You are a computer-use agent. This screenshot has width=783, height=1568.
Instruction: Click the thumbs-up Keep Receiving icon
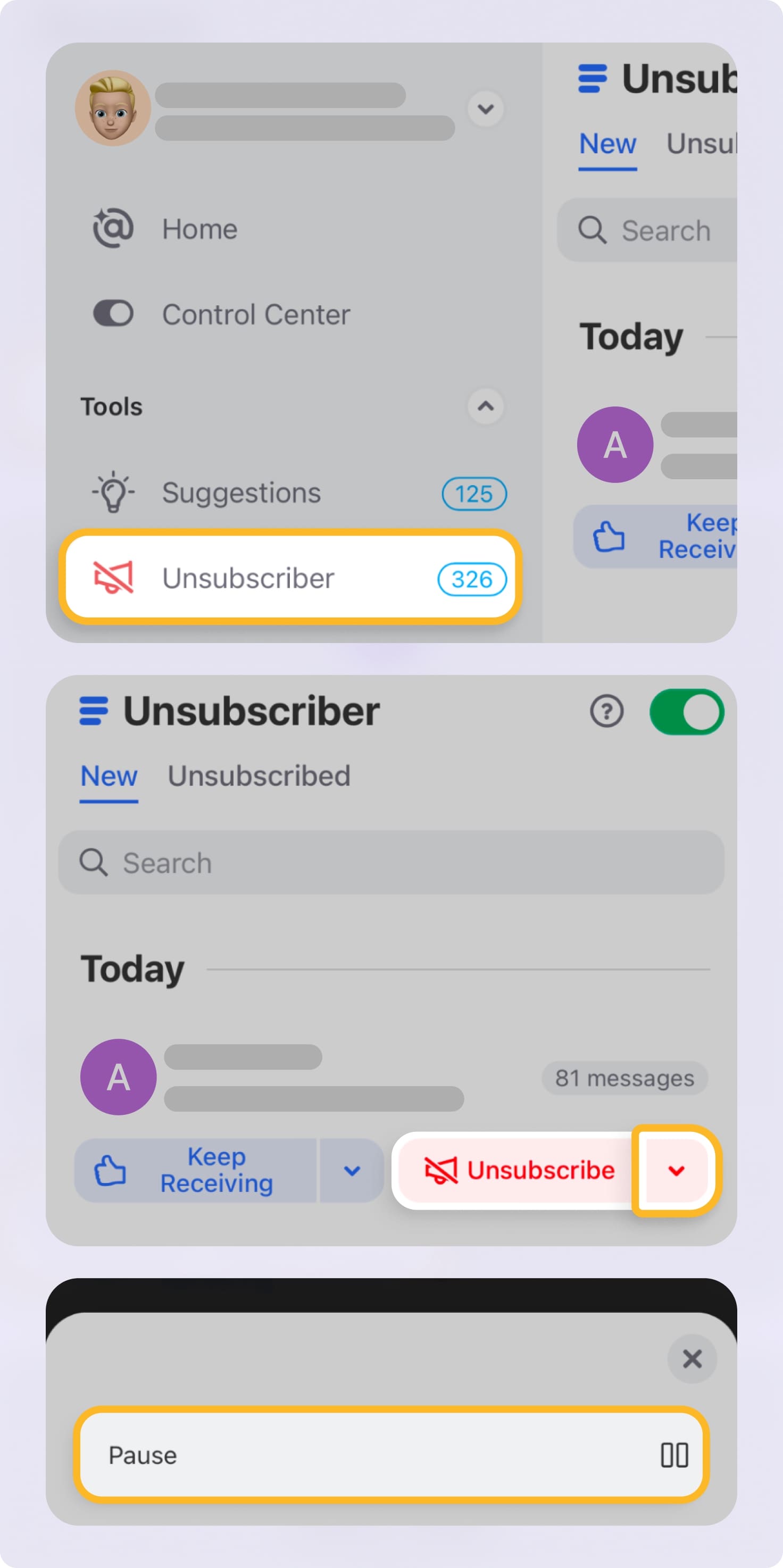[110, 1169]
